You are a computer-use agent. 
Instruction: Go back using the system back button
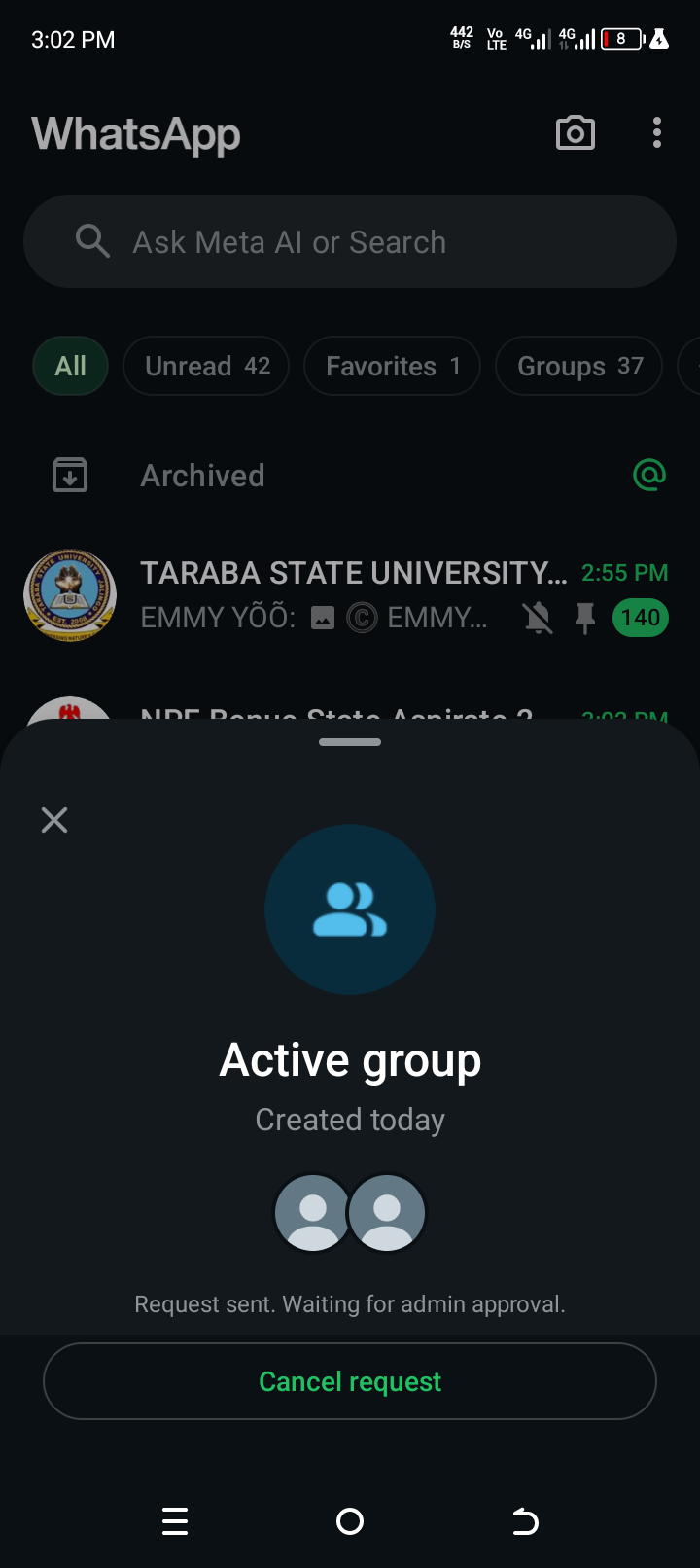525,1521
